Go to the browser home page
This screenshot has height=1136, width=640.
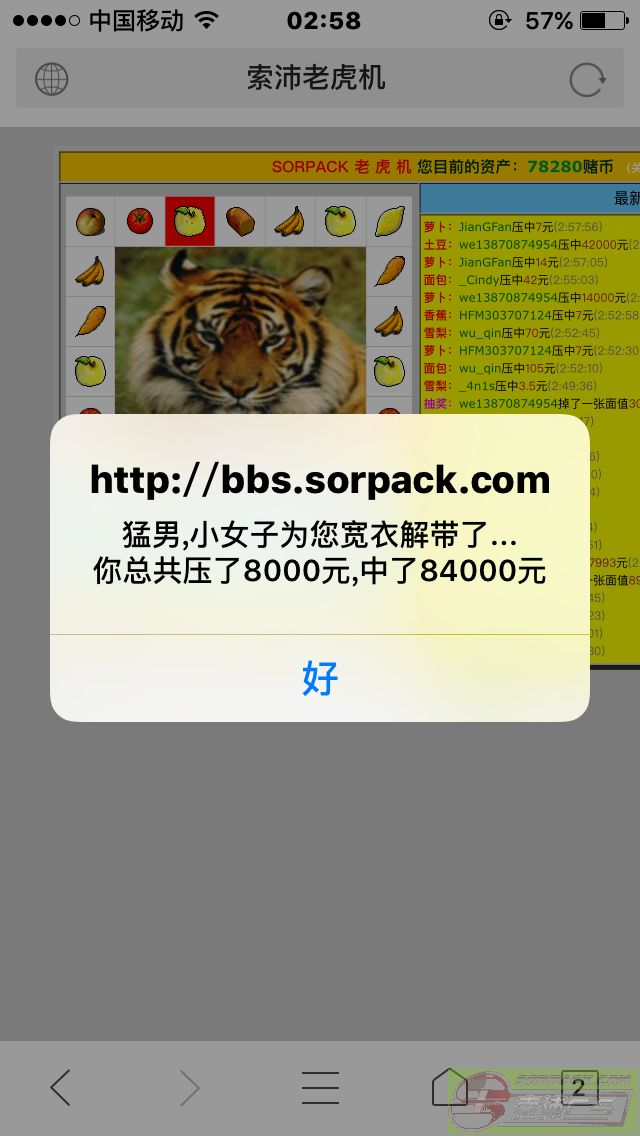coord(449,1086)
